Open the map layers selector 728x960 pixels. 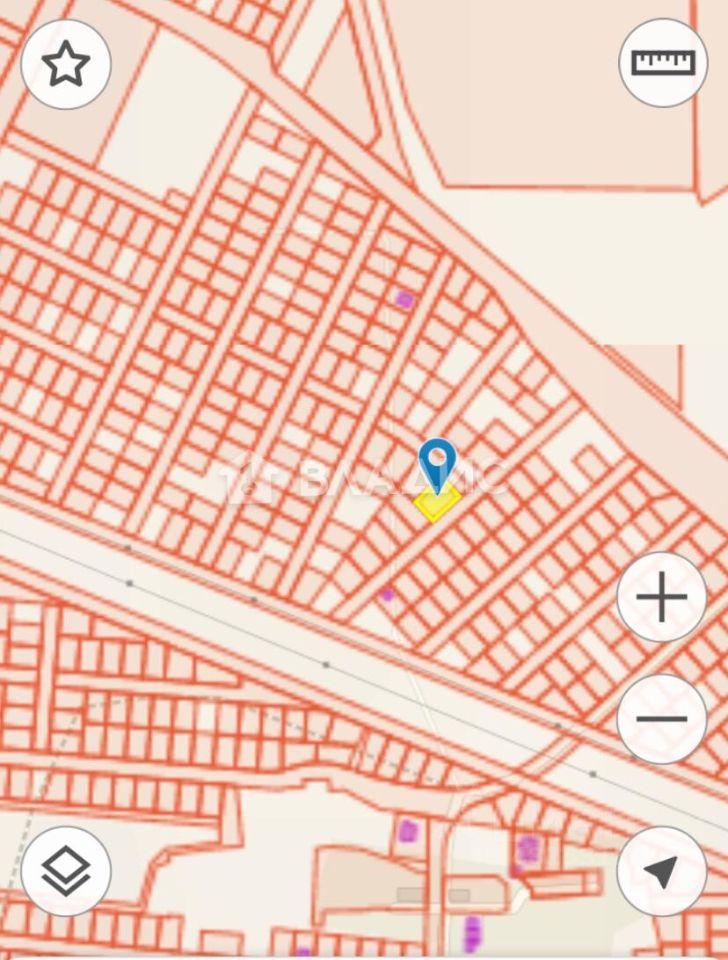coord(66,871)
